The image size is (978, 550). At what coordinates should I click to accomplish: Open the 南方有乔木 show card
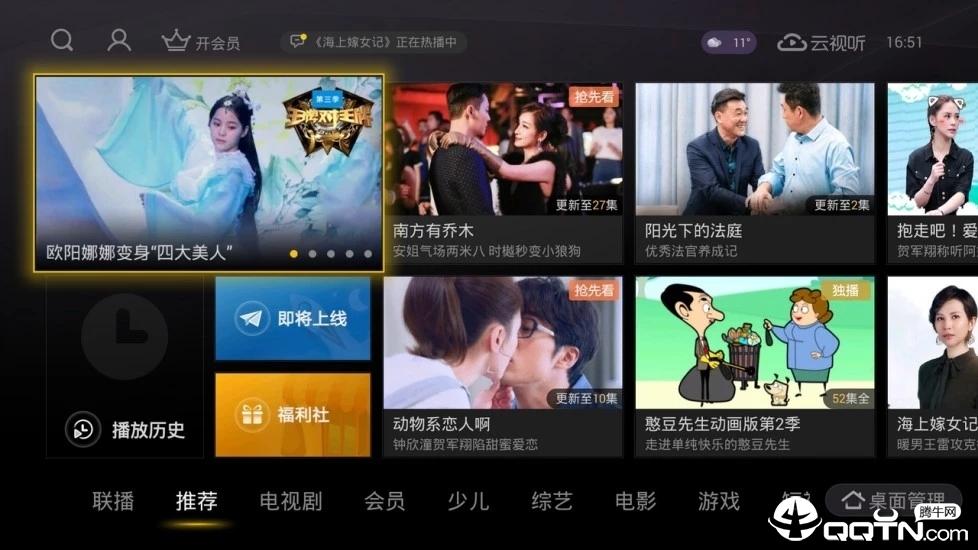tap(503, 172)
